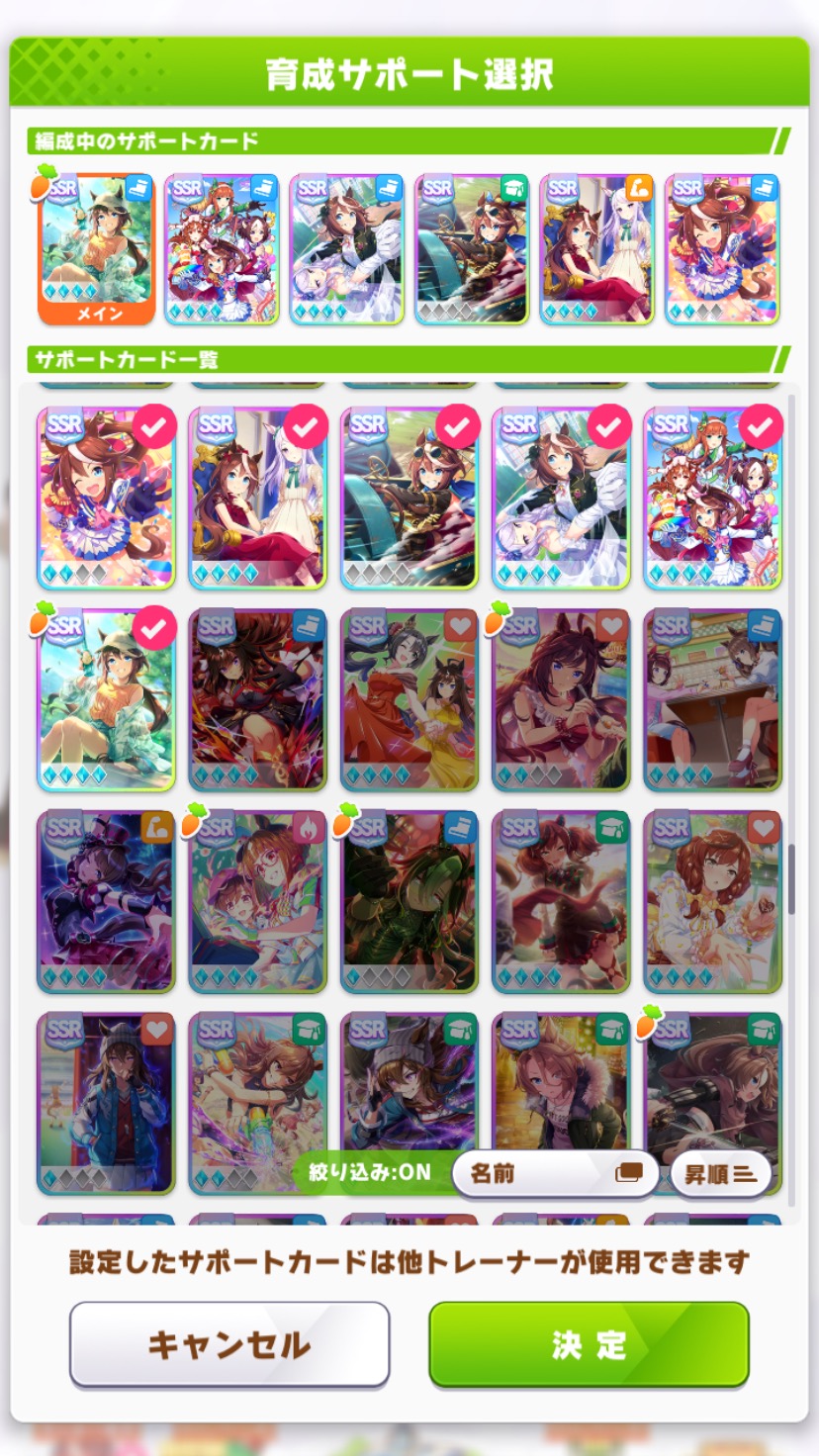Select the white dress curly-haired girl card
The image size is (819, 1456).
coord(712,900)
